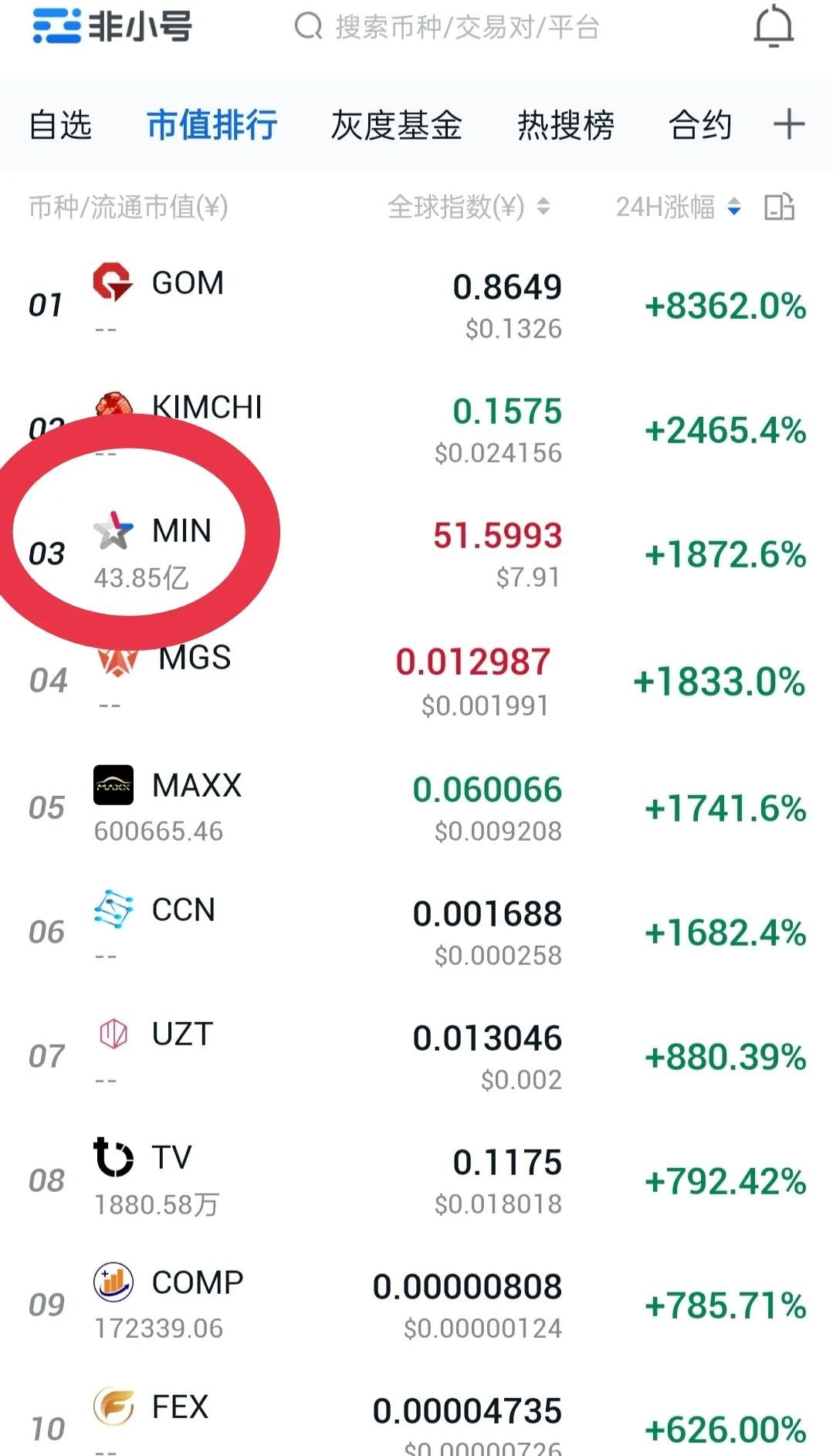
Task: Open the MIN coin row
Action: point(417,554)
